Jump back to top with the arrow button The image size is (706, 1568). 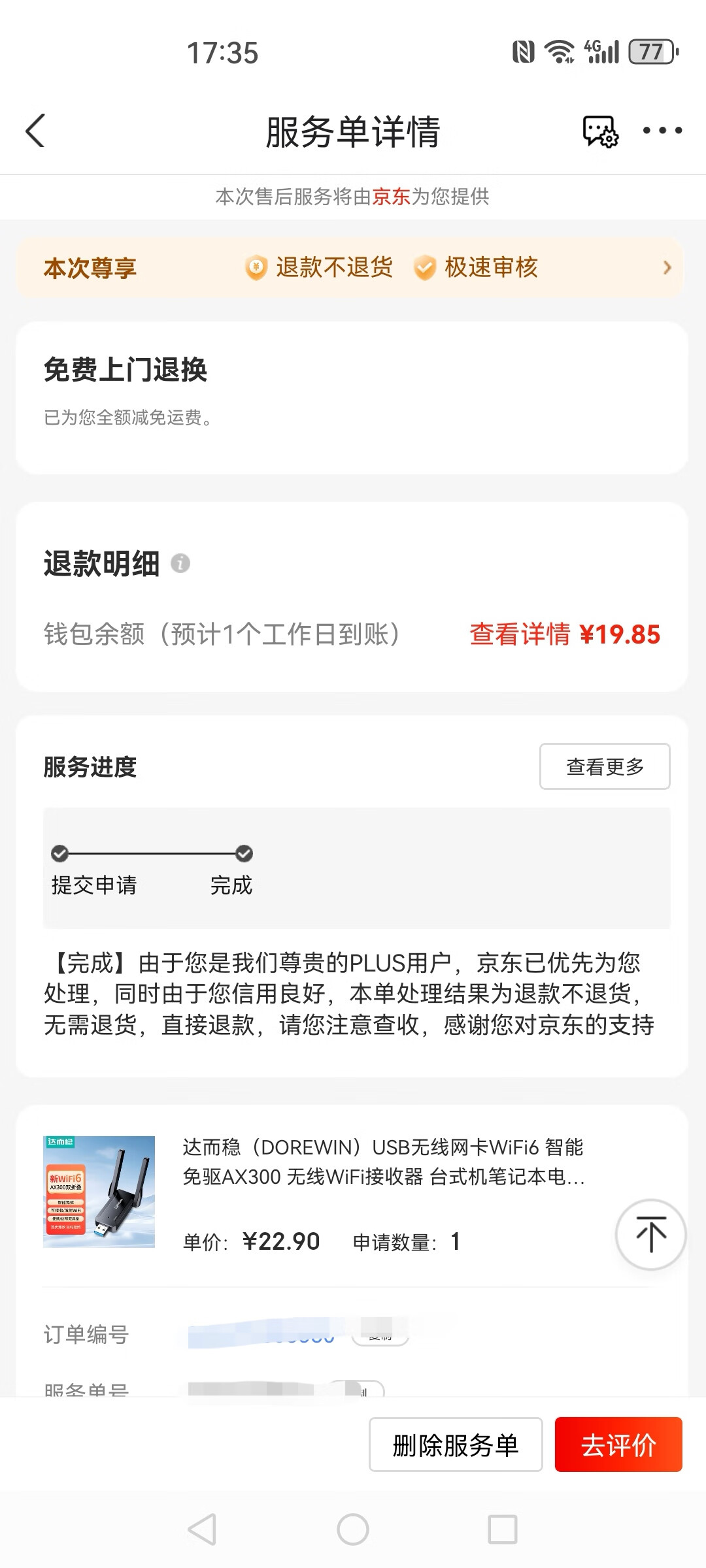[x=650, y=1234]
